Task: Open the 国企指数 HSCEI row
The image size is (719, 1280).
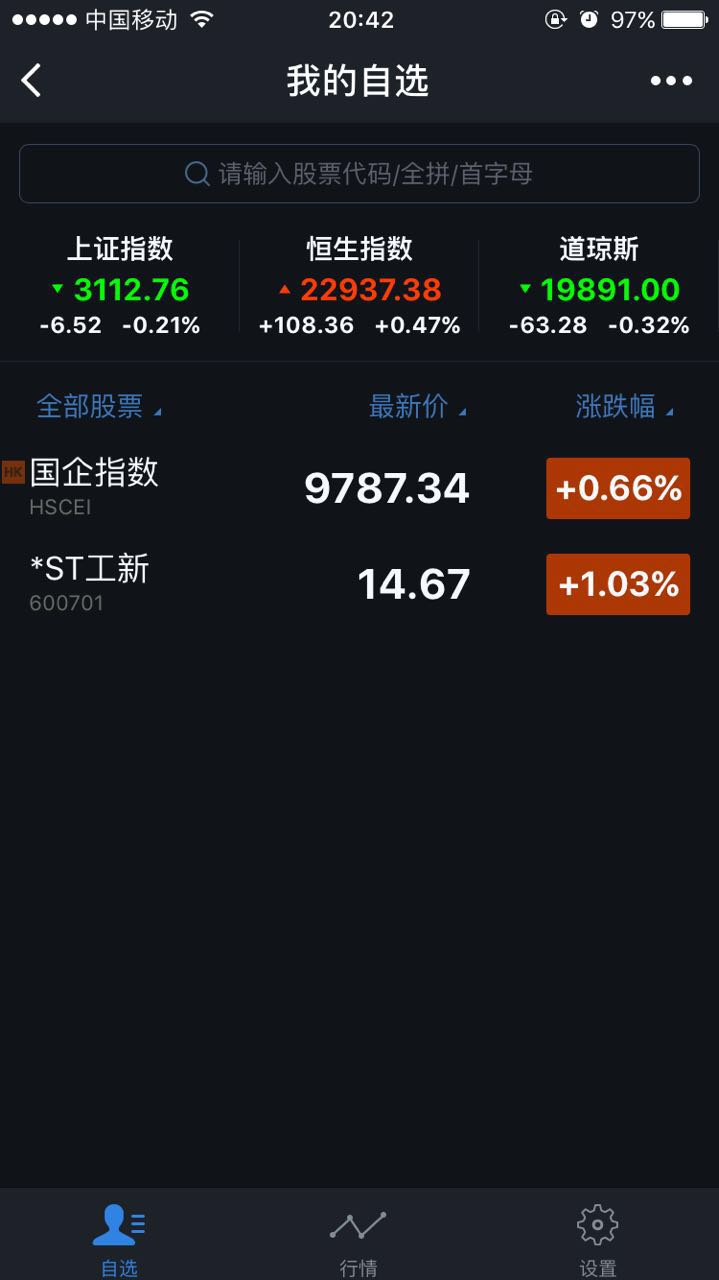Action: coord(359,488)
